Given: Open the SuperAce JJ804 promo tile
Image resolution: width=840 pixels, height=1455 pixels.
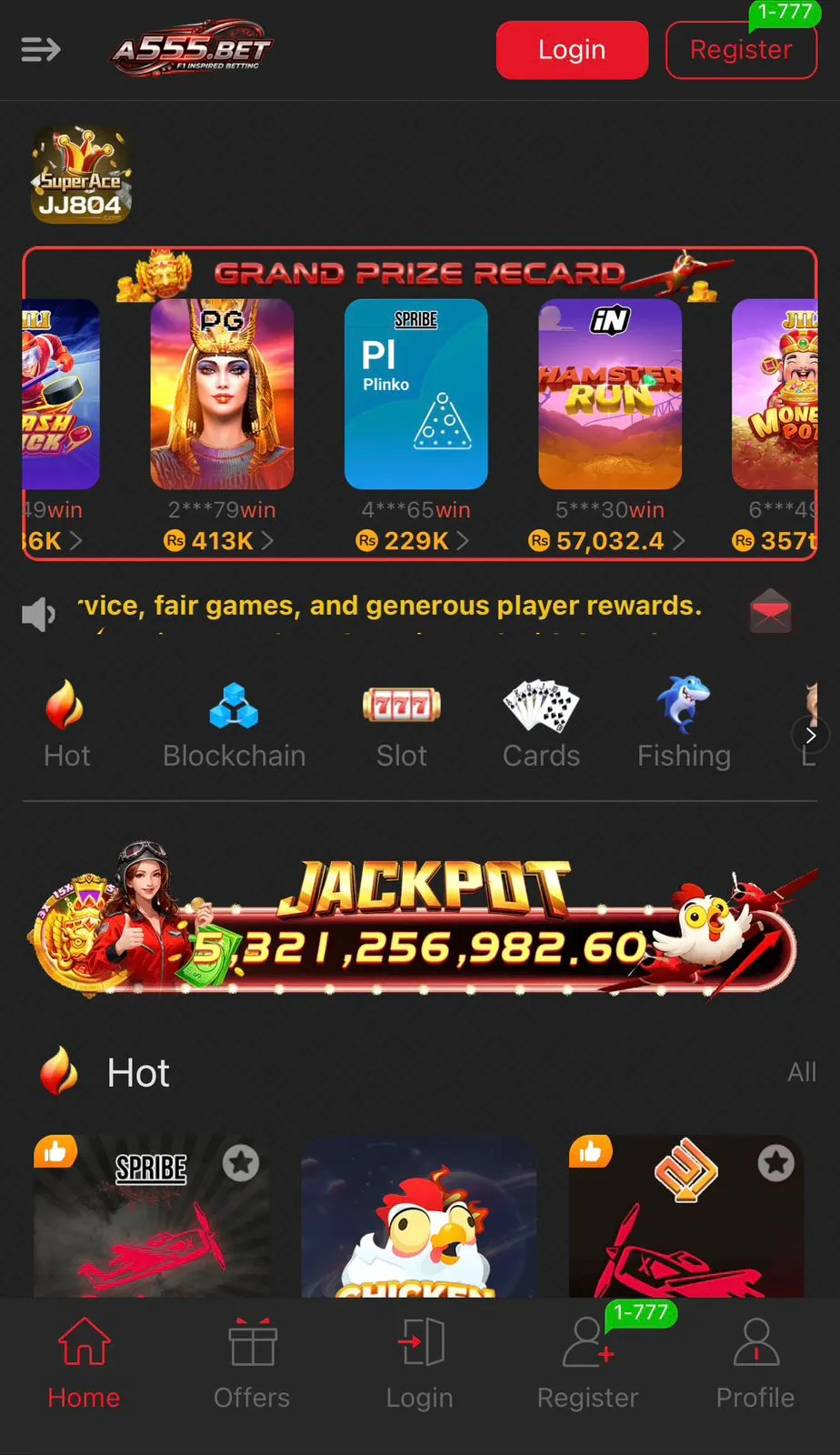Looking at the screenshot, I should click(x=81, y=176).
